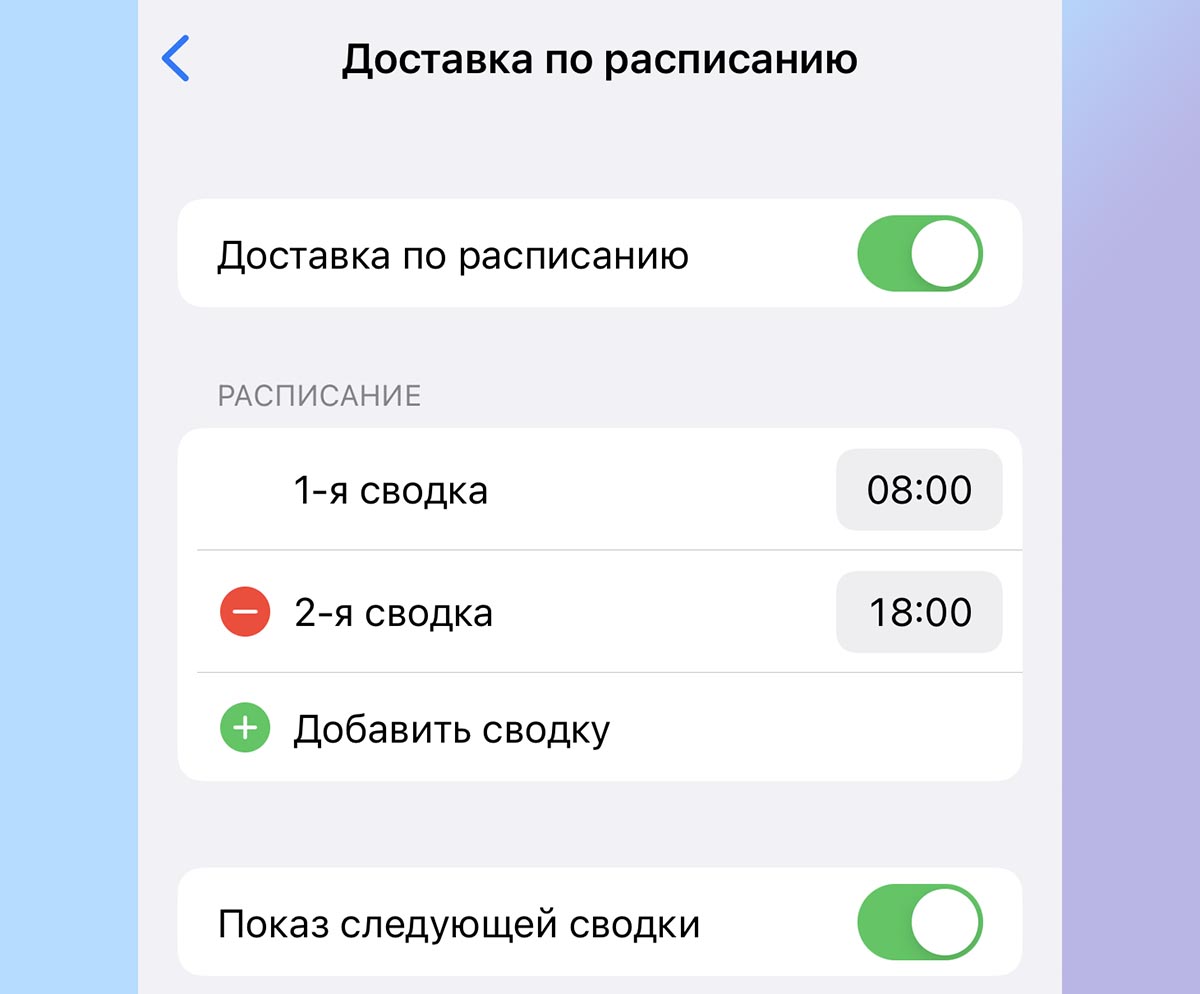The image size is (1200, 994).
Task: Turn off the Доставка по расписанию switch
Action: pyautogui.click(x=920, y=254)
